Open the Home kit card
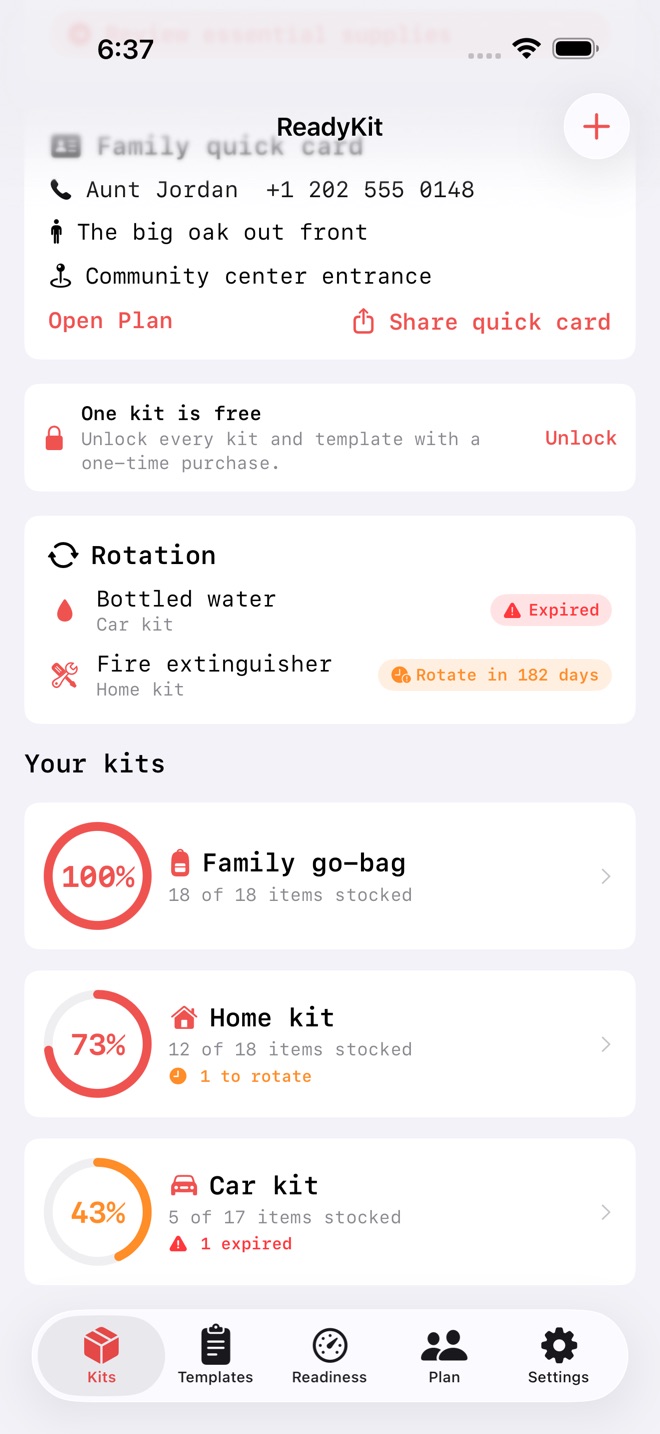 330,1044
